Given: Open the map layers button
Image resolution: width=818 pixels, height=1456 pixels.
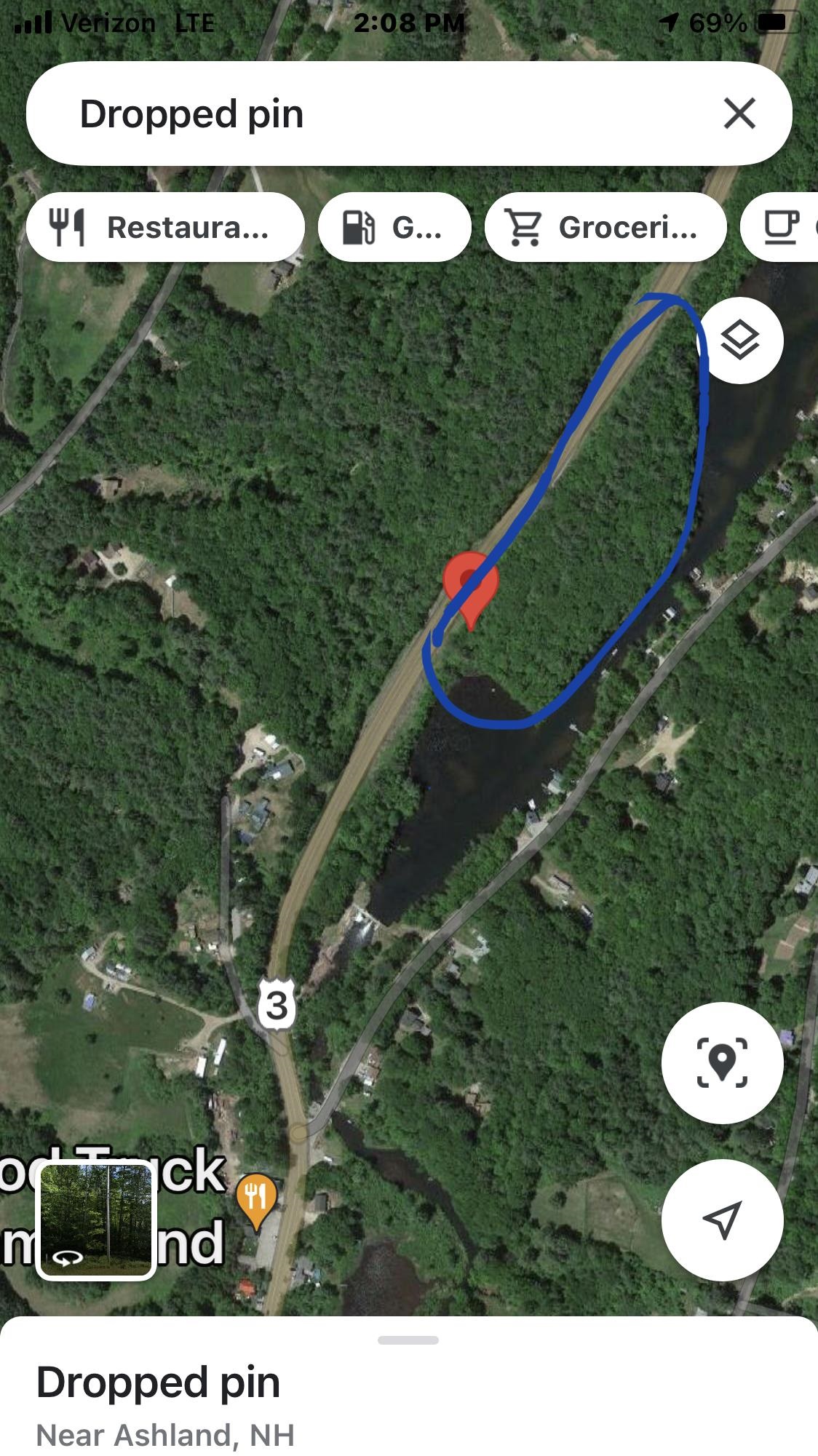Looking at the screenshot, I should (x=740, y=340).
